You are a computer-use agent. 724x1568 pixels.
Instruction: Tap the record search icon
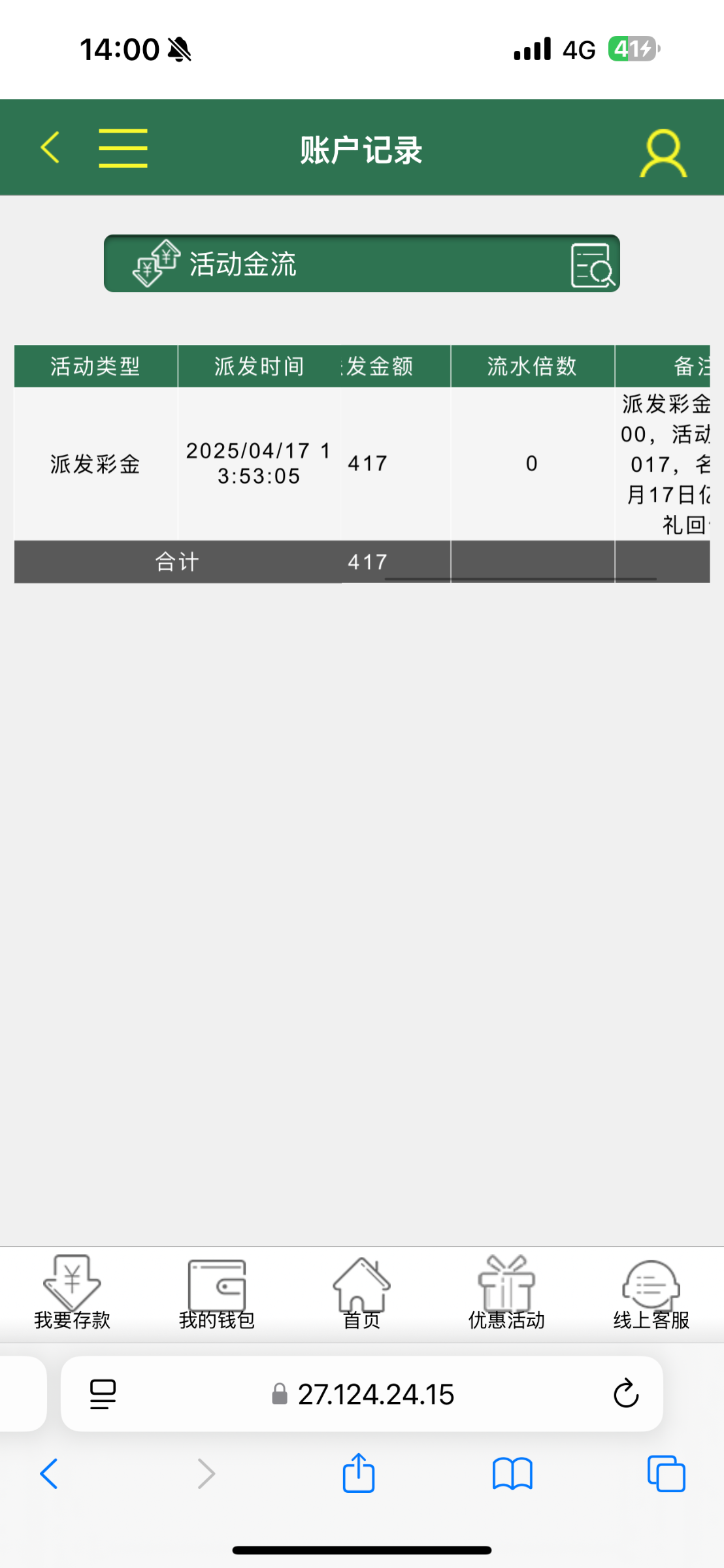coord(592,265)
